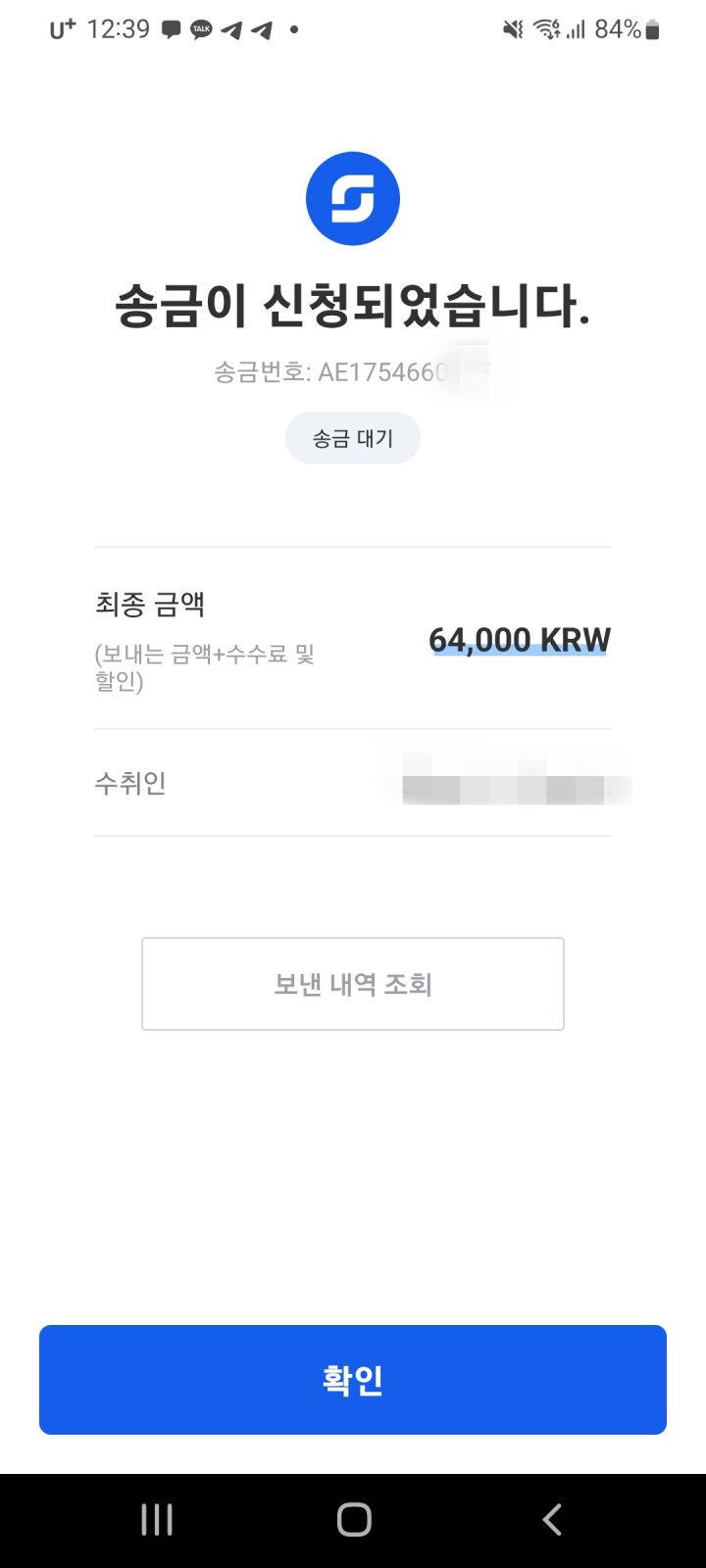Tap the 송금 대기 status chip
The width and height of the screenshot is (706, 1568).
click(x=353, y=438)
